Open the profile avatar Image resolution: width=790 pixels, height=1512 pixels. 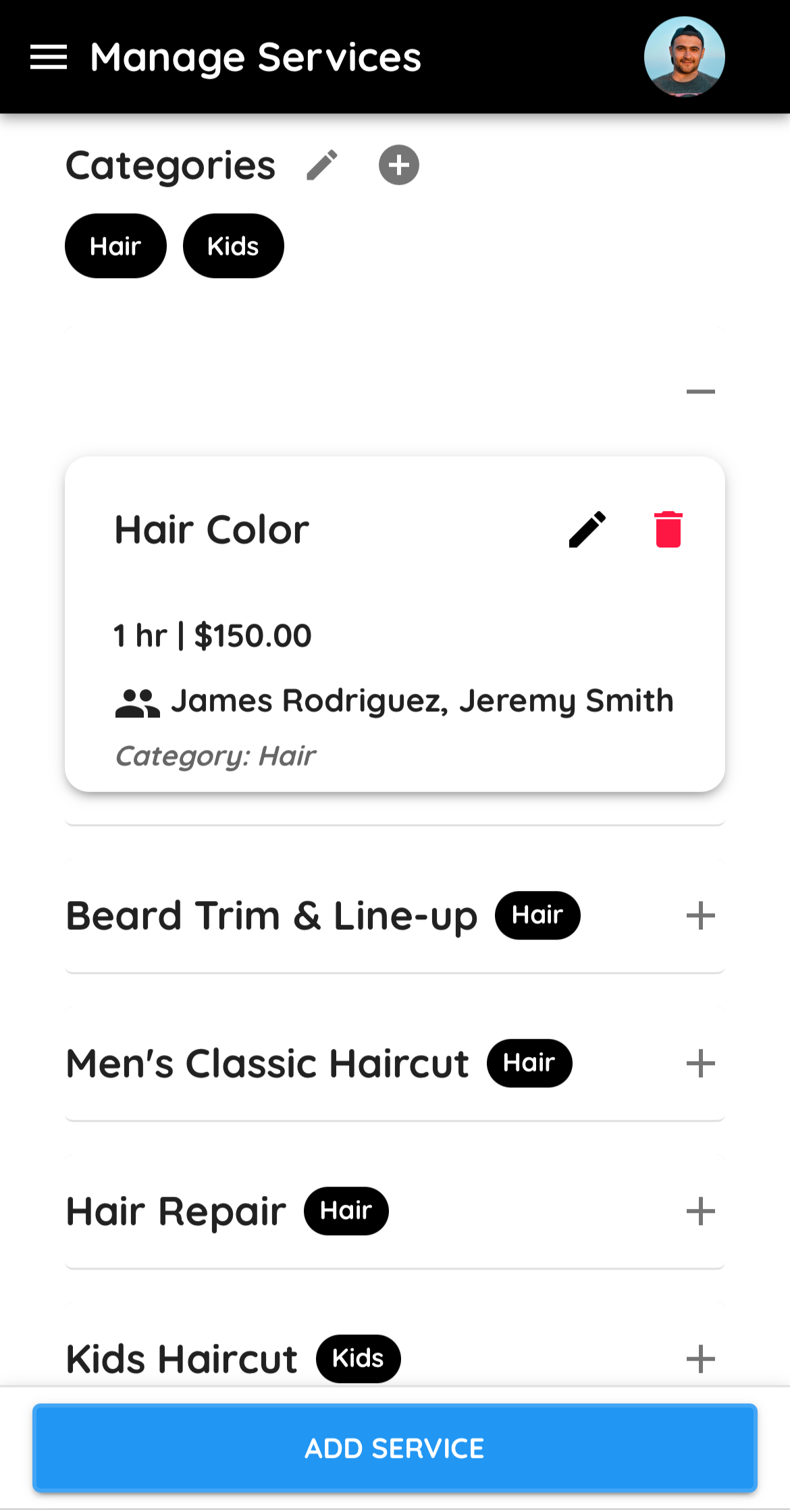[684, 57]
